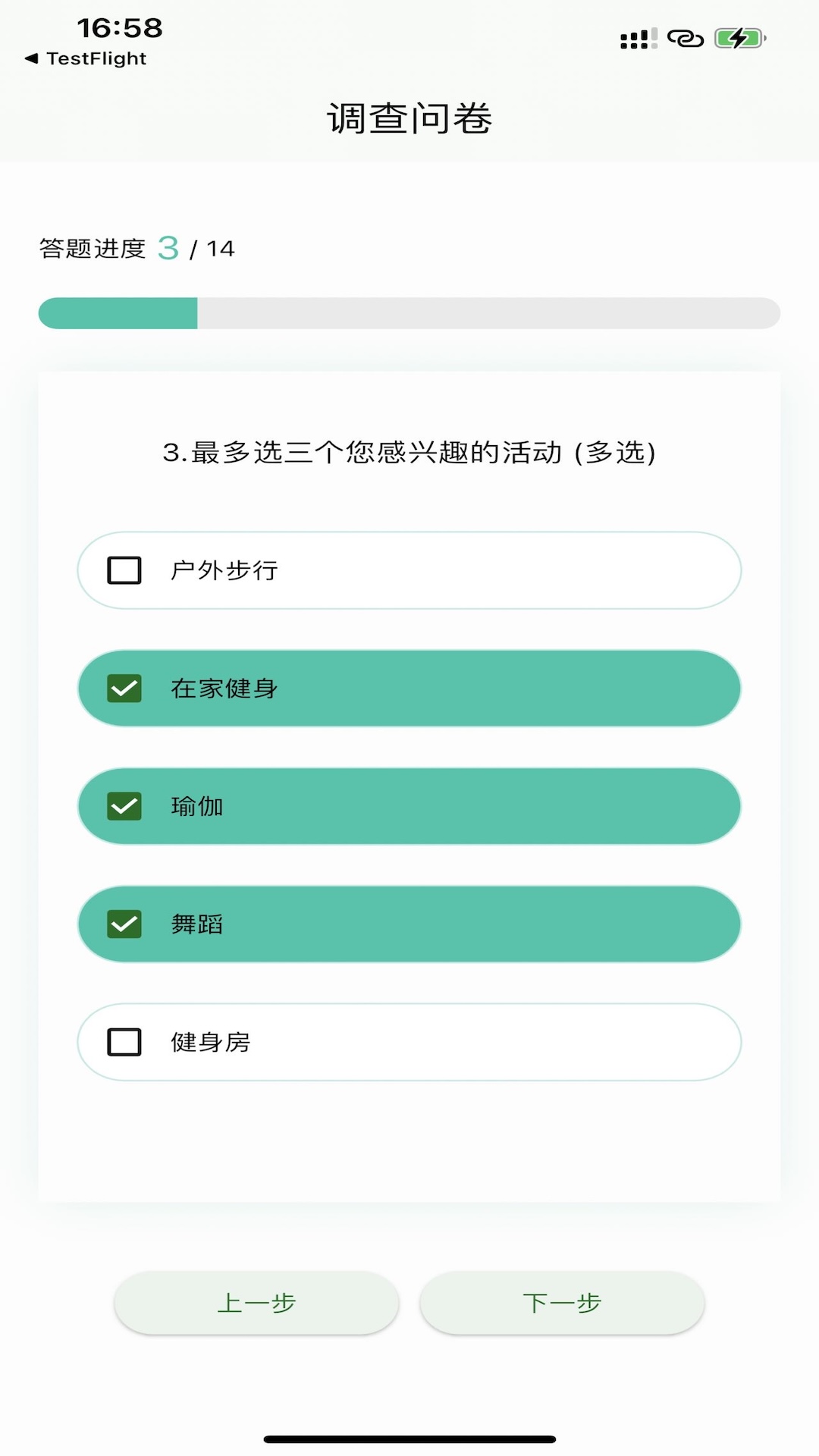Tap the checkmark icon in 瑜伽 option
Image resolution: width=819 pixels, height=1456 pixels.
tap(124, 805)
